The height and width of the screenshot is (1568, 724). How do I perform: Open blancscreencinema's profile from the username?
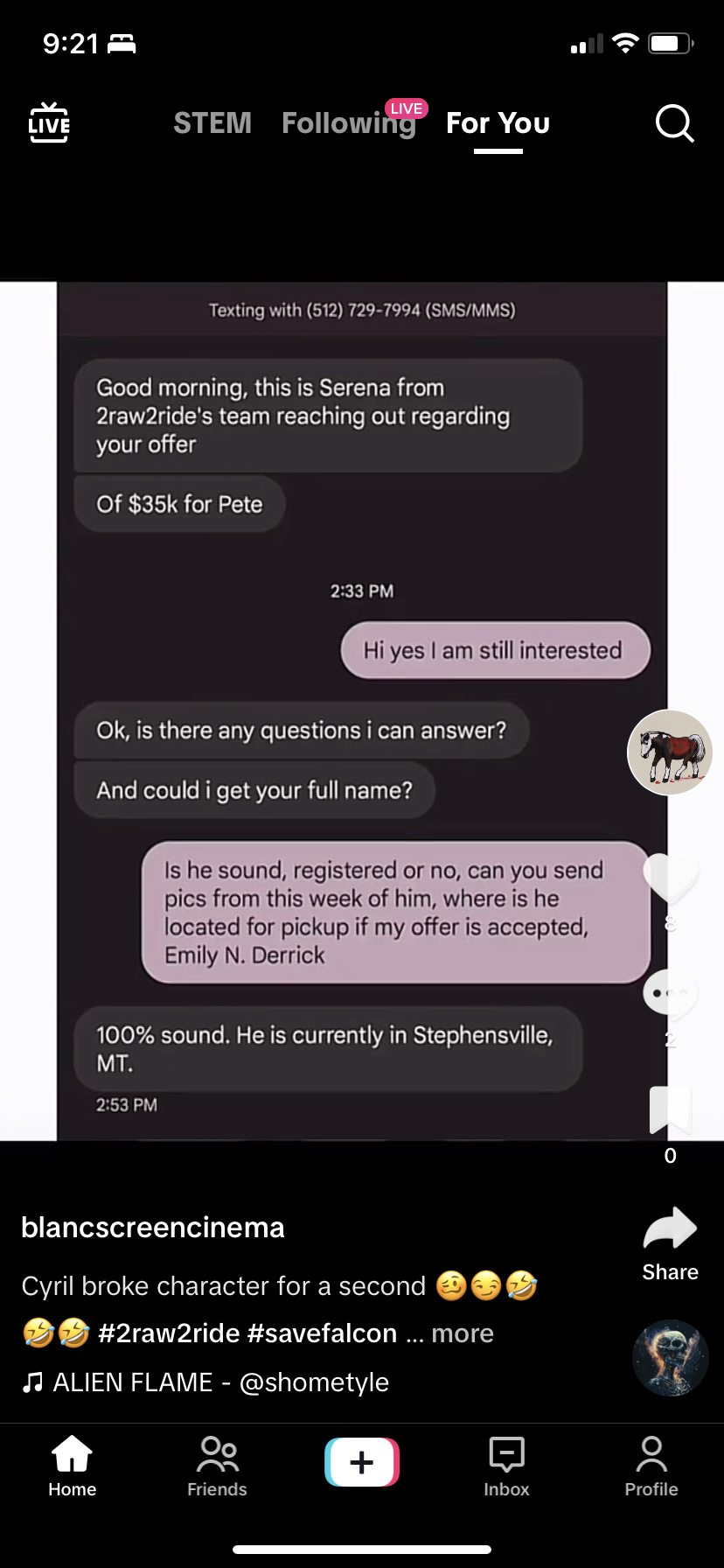point(153,1228)
